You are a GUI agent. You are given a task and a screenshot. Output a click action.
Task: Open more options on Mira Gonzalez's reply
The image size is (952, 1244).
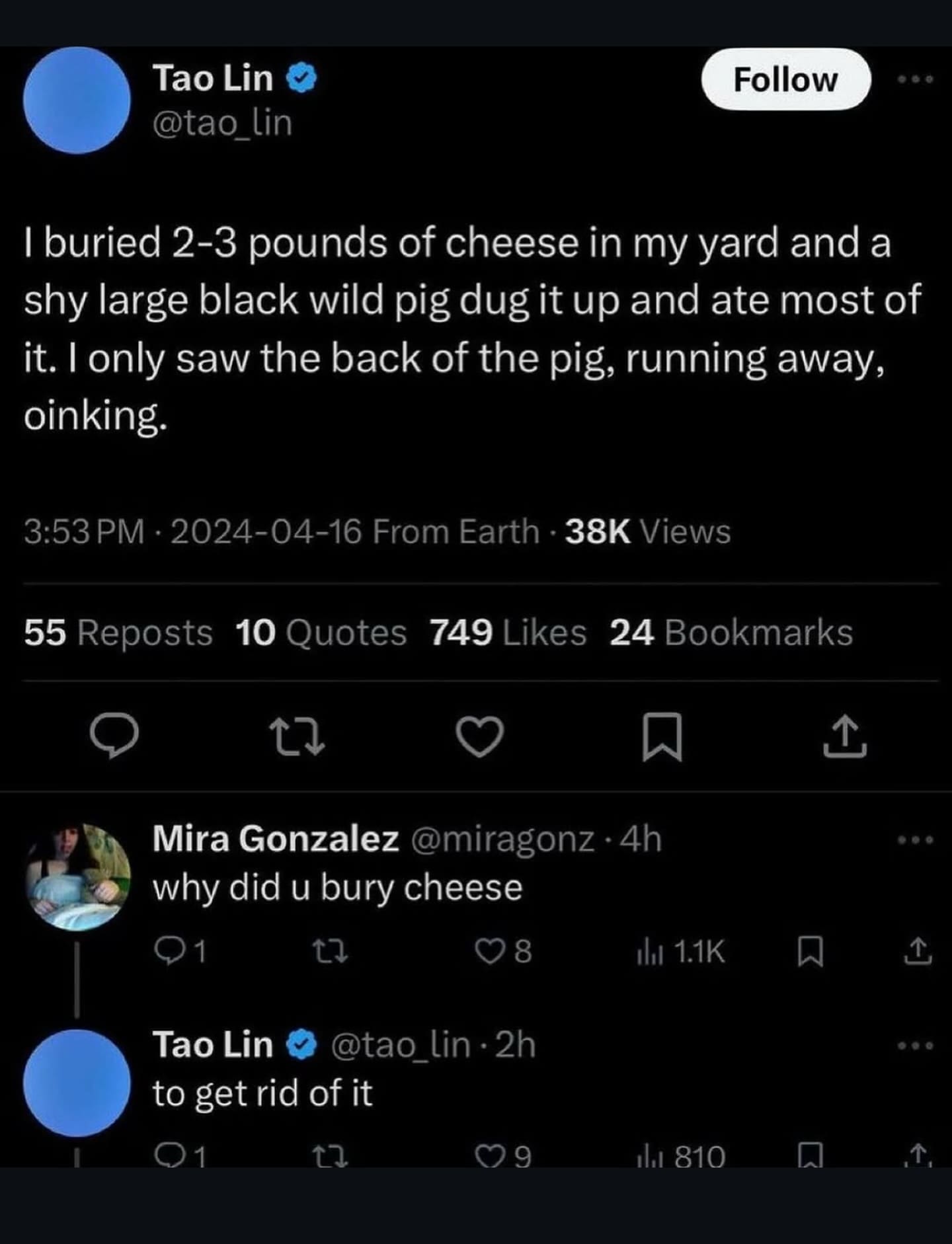[916, 841]
